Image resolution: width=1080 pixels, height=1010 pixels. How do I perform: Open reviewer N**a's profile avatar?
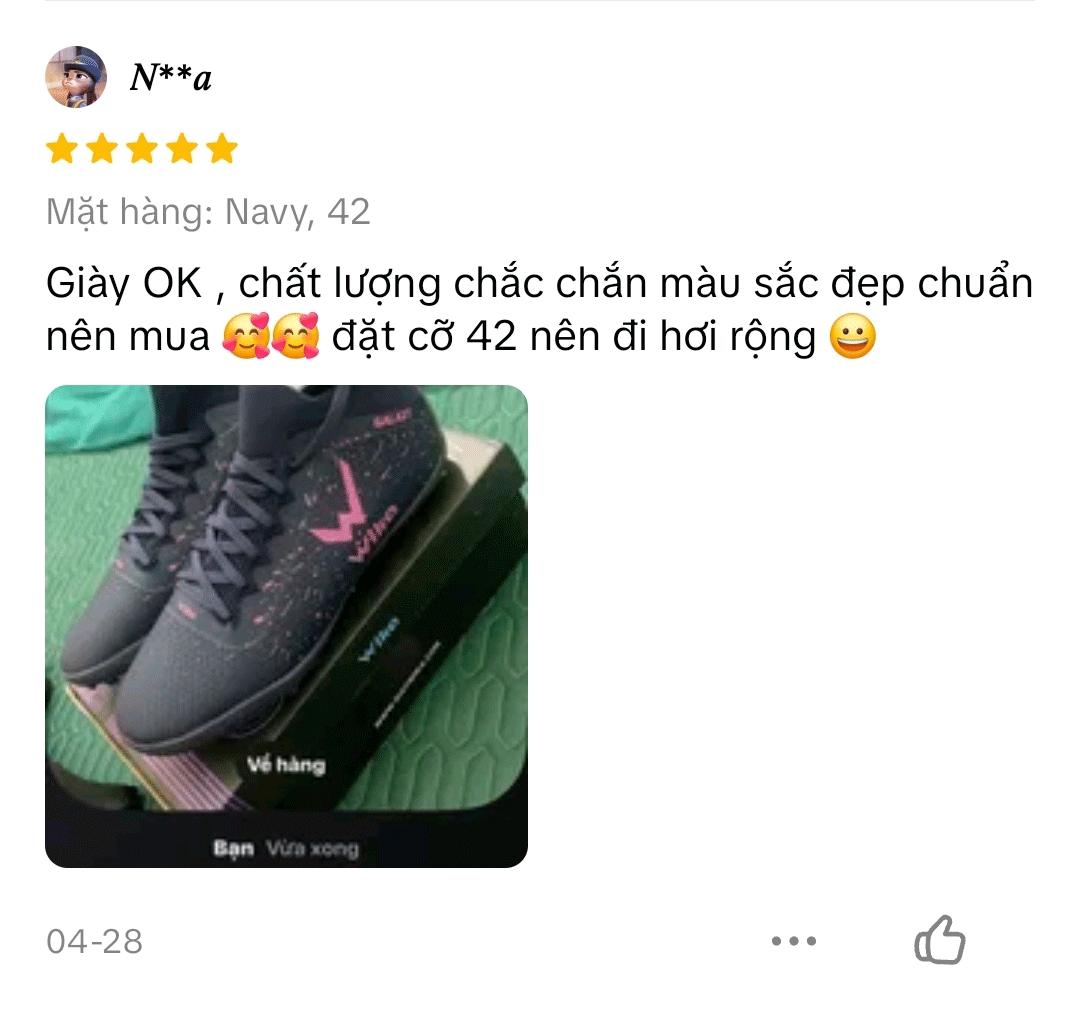click(x=76, y=77)
